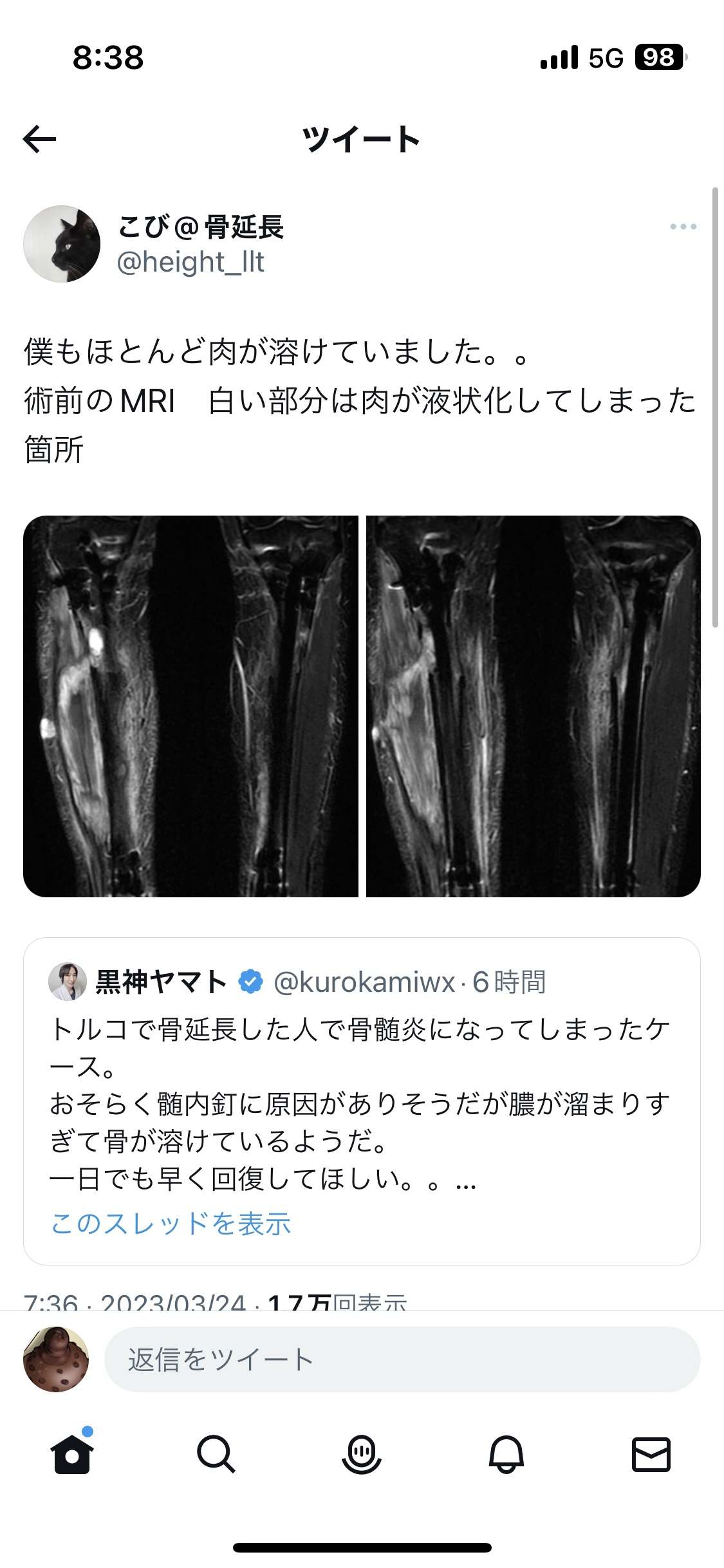Switch to the Spaces tab

(362, 1454)
